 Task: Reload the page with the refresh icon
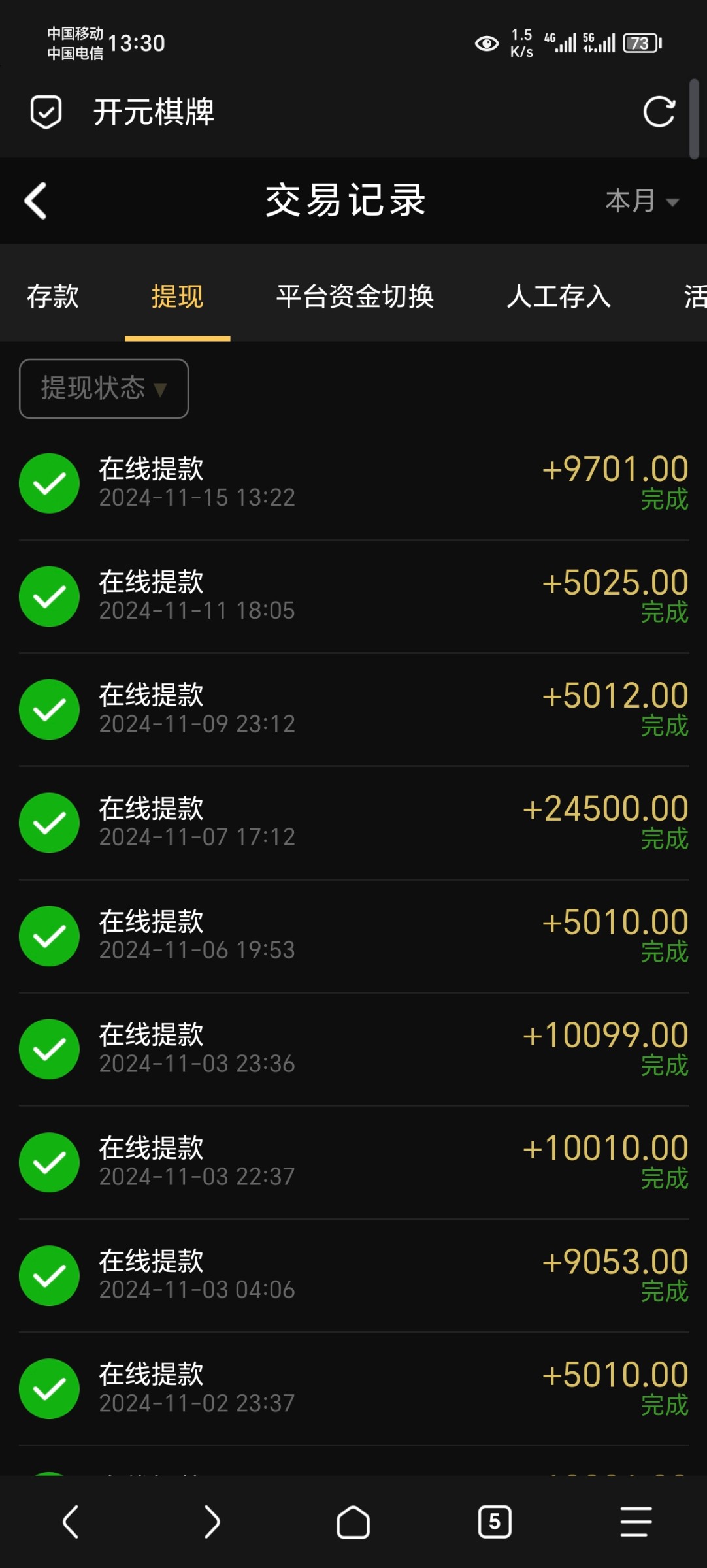(x=659, y=112)
